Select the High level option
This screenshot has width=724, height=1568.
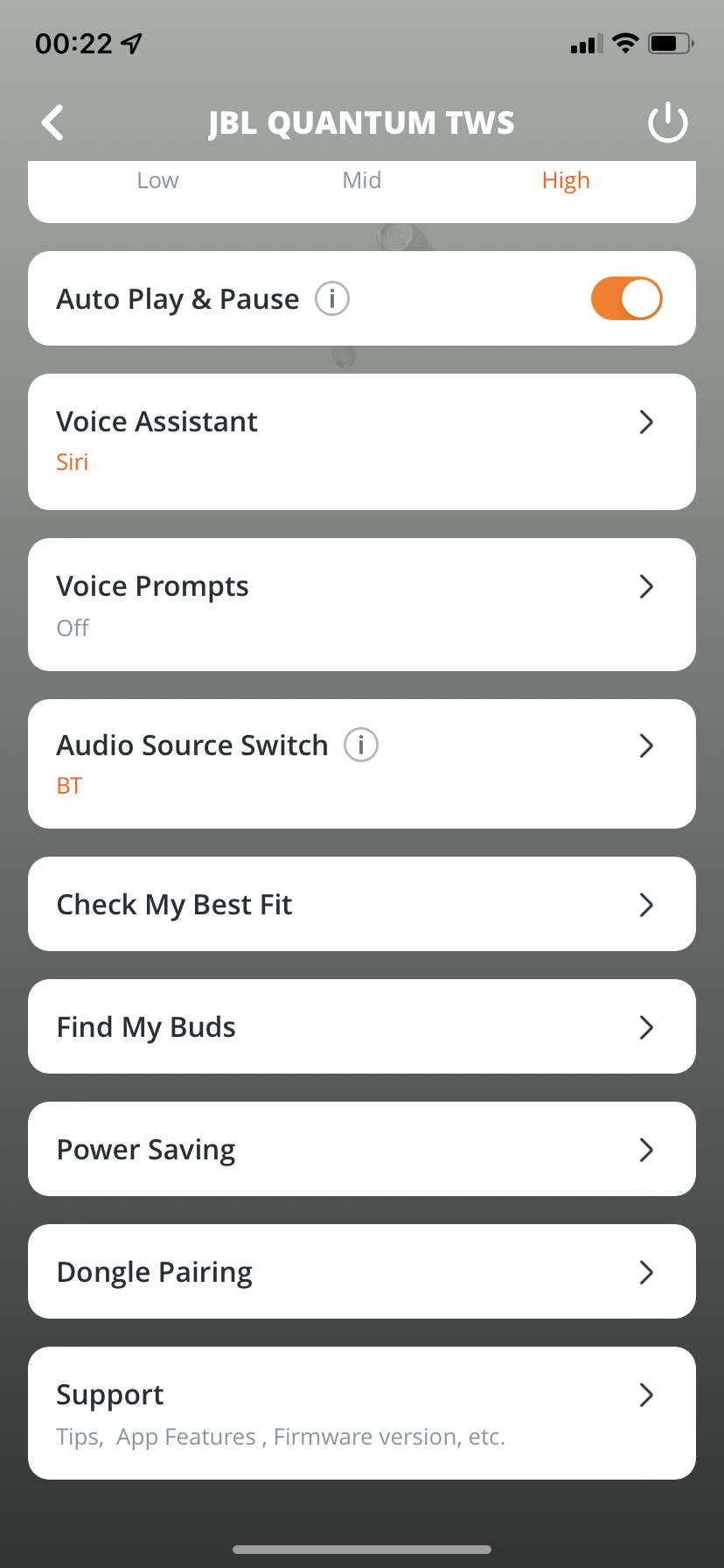(566, 180)
